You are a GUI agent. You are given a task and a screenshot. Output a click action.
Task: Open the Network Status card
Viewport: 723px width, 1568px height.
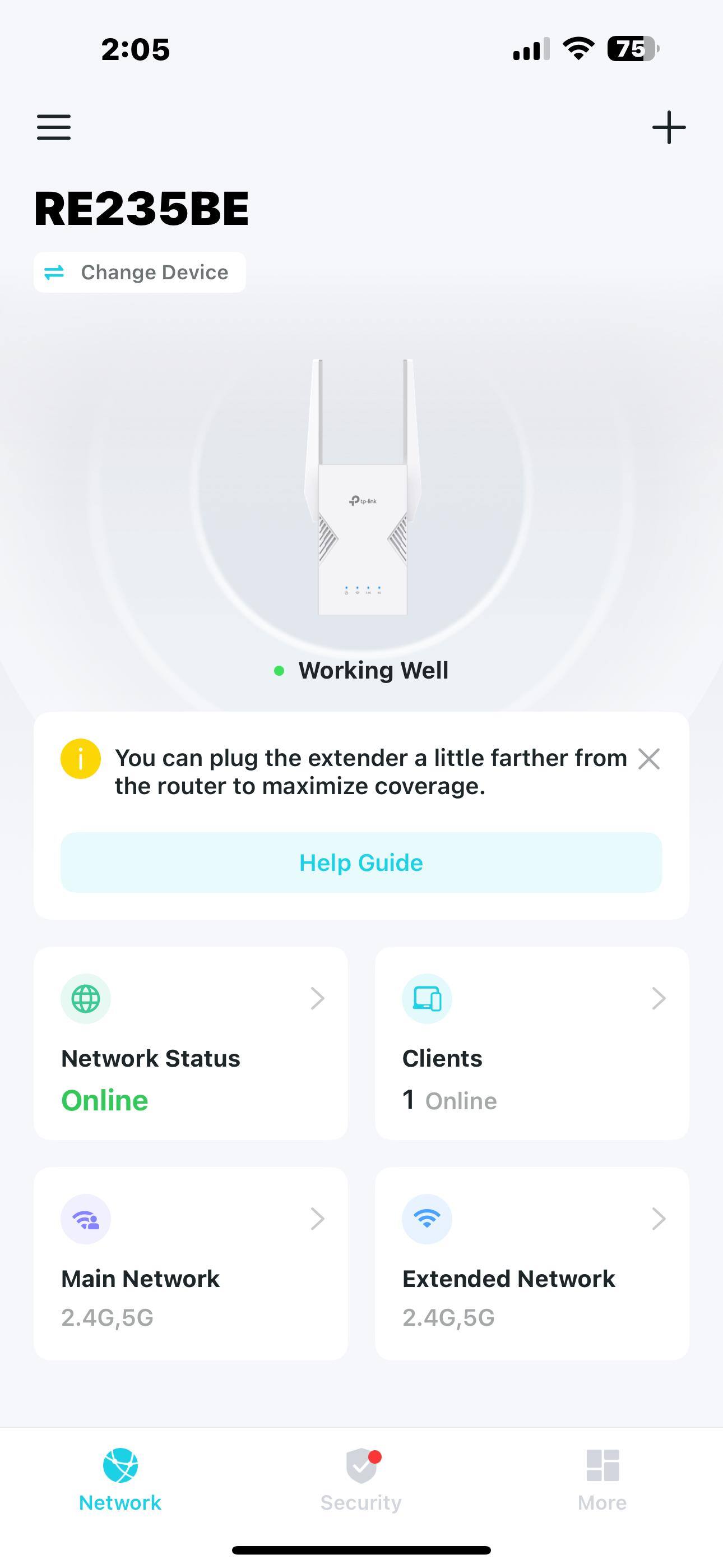(x=191, y=1043)
